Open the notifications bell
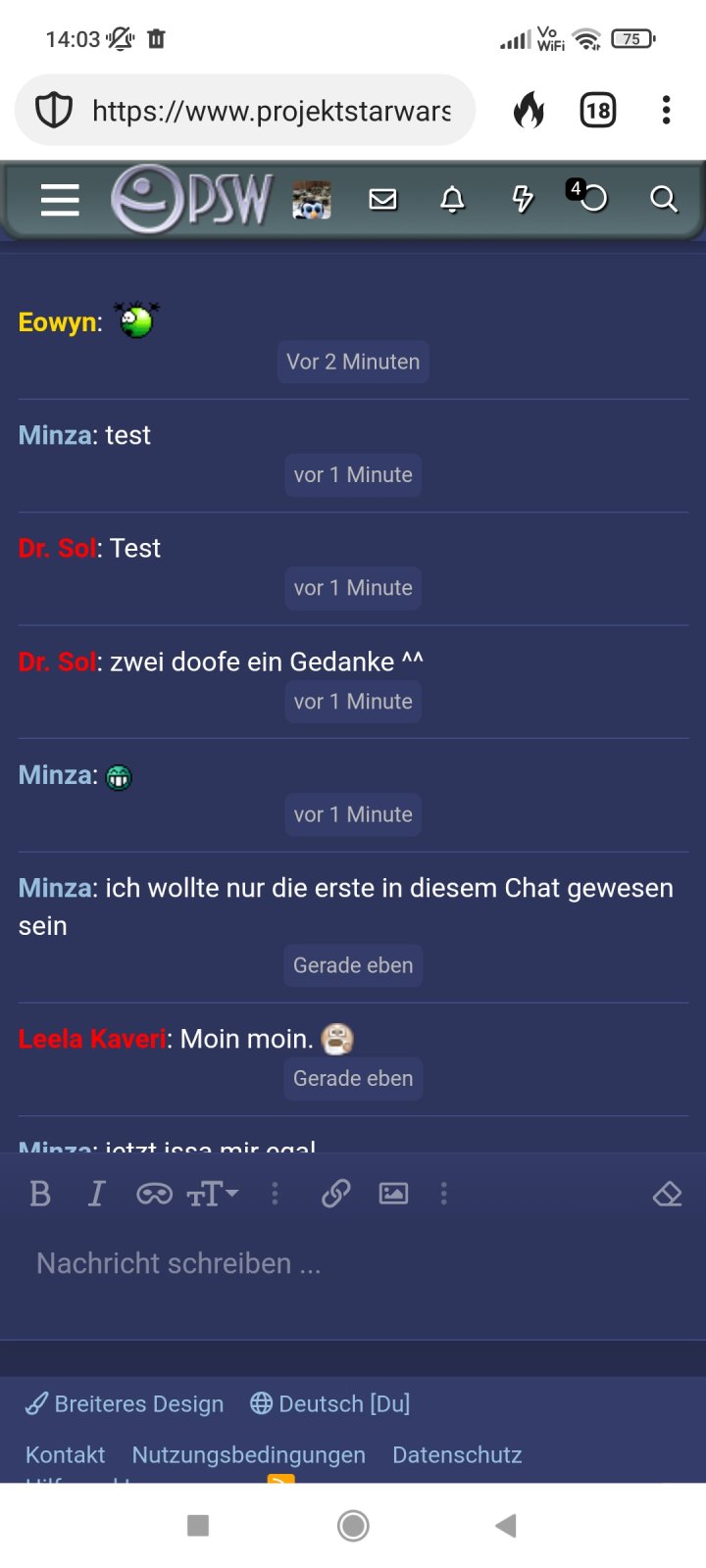 pos(452,200)
